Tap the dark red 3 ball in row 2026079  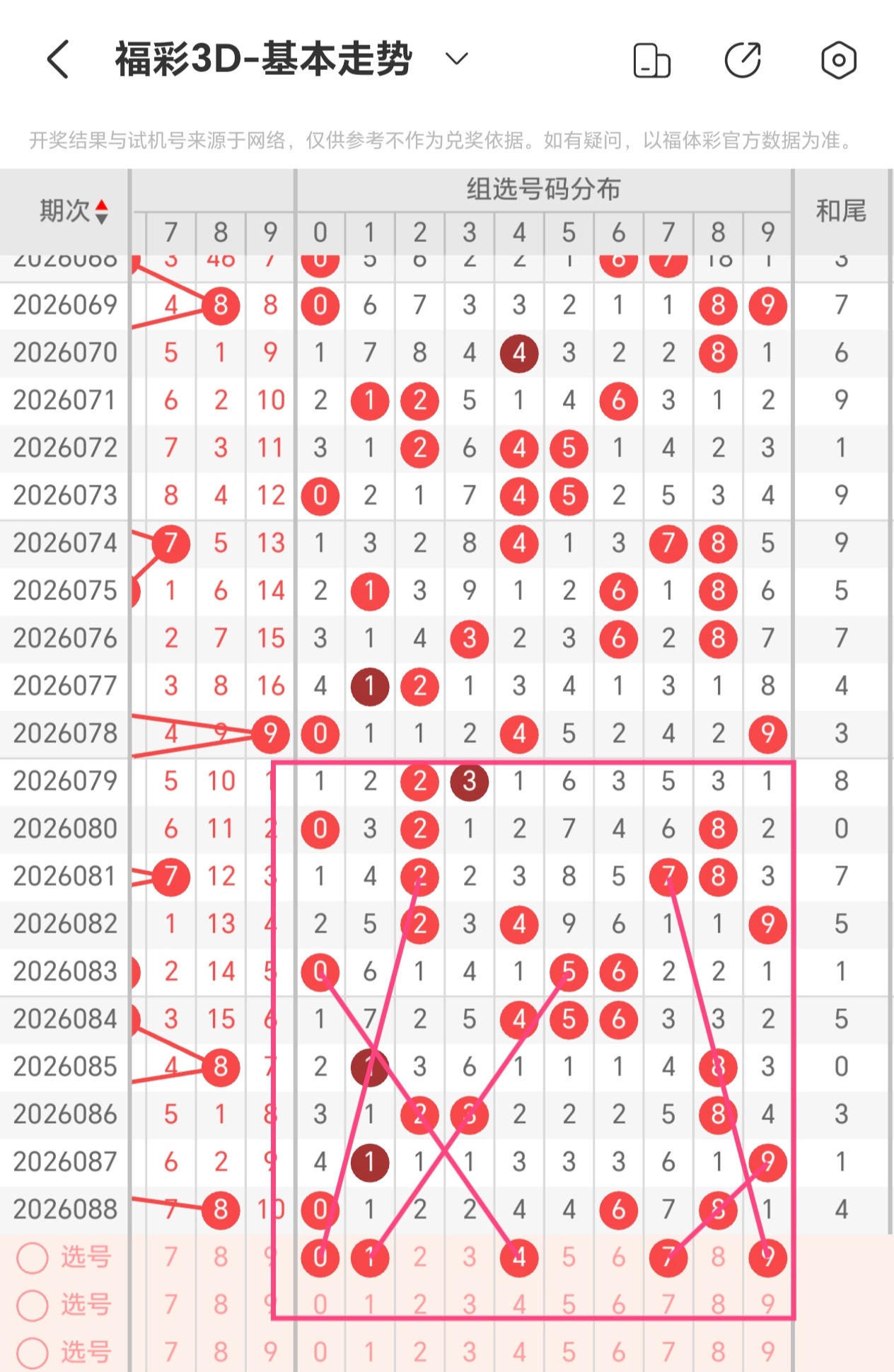(x=469, y=783)
